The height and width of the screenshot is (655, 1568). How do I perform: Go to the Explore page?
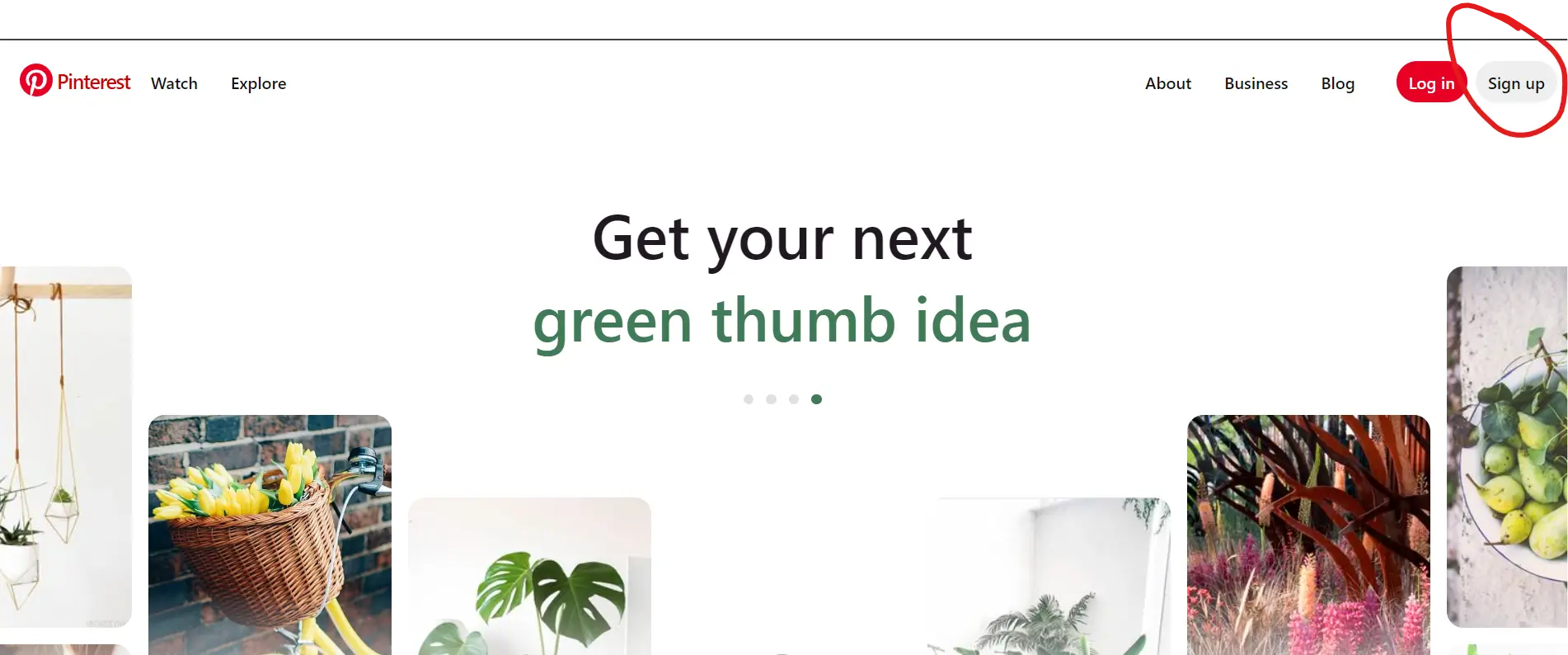click(258, 83)
